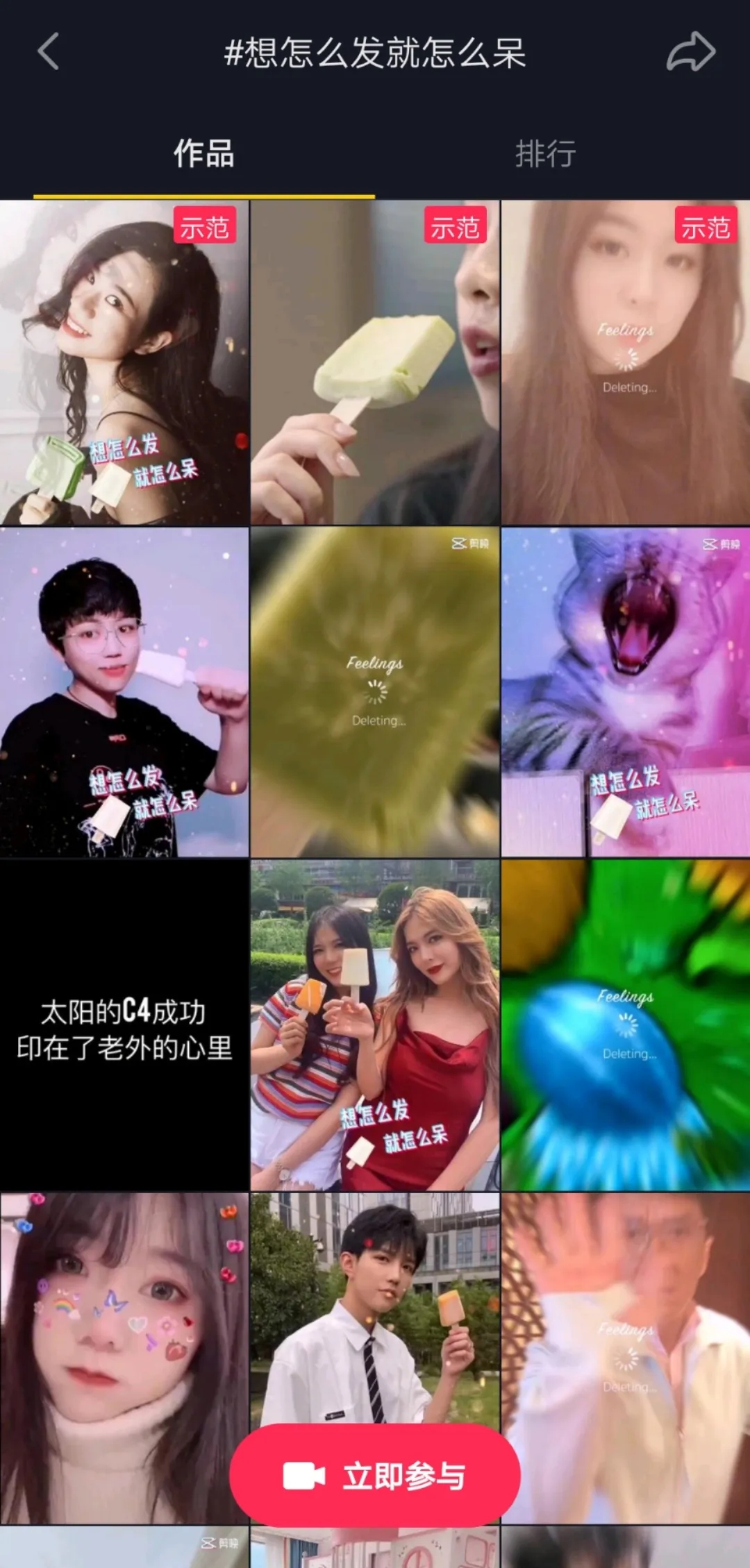Play the green and blue blurred video
This screenshot has width=750, height=1568.
[626, 1026]
